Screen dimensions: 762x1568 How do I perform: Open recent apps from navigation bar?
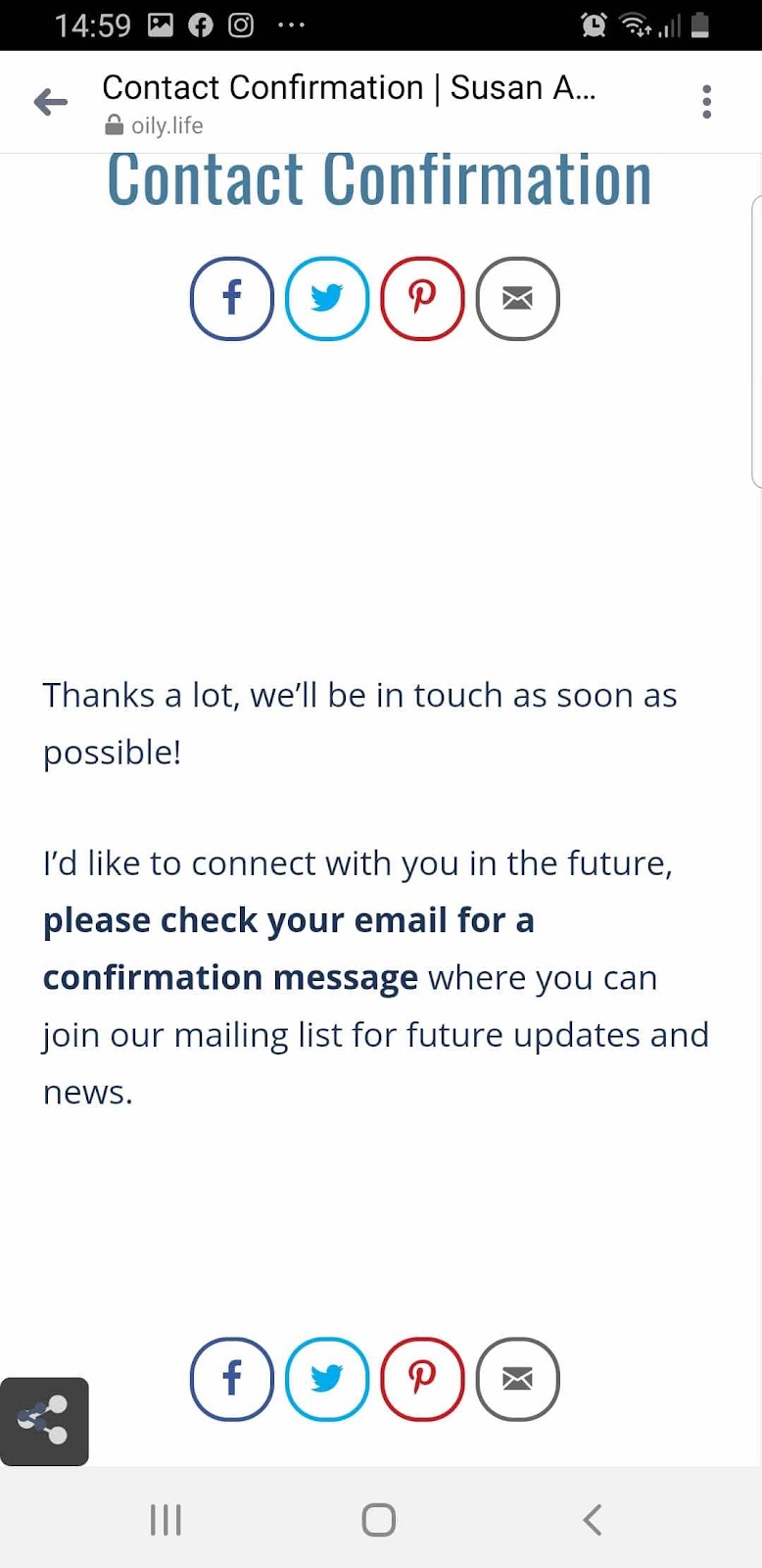click(x=166, y=1520)
